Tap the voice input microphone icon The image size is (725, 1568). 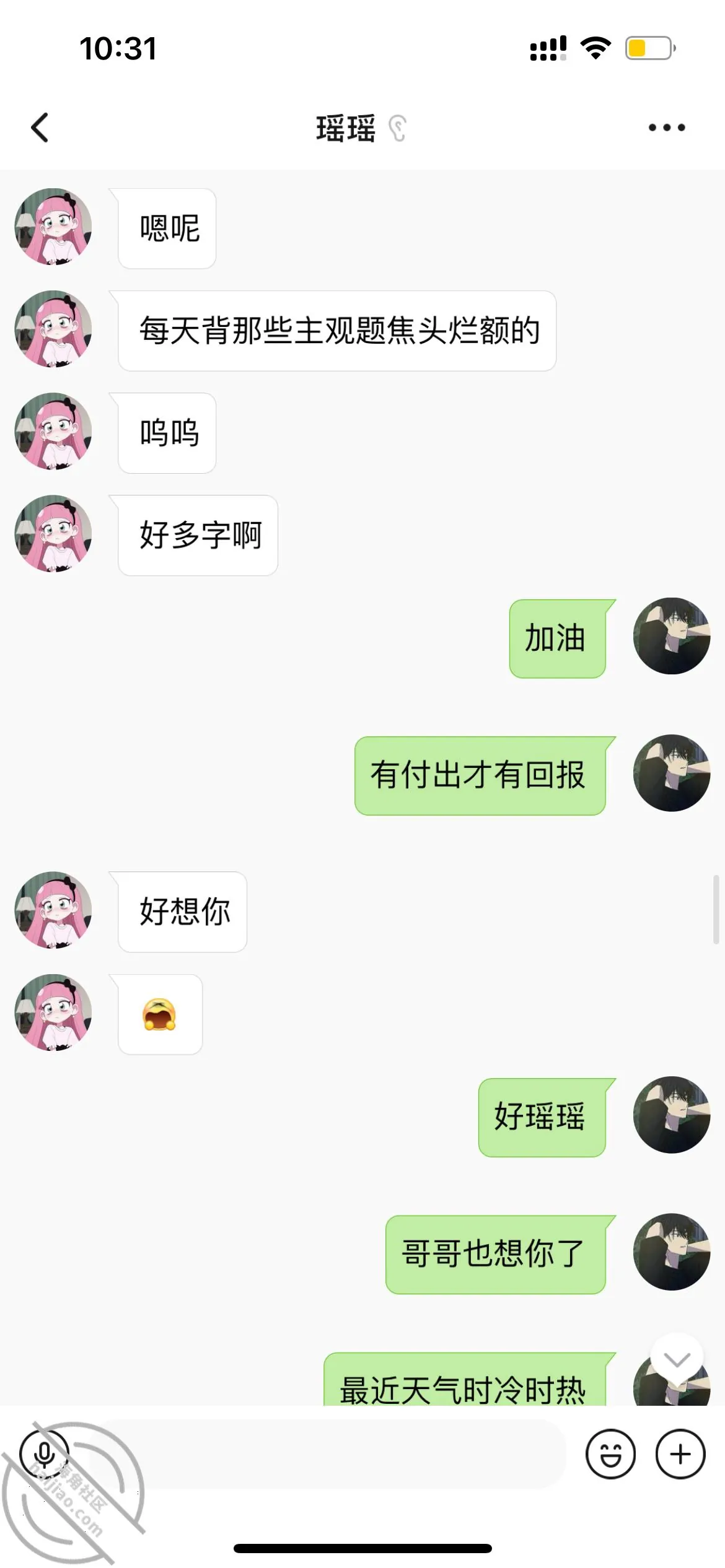[44, 1454]
